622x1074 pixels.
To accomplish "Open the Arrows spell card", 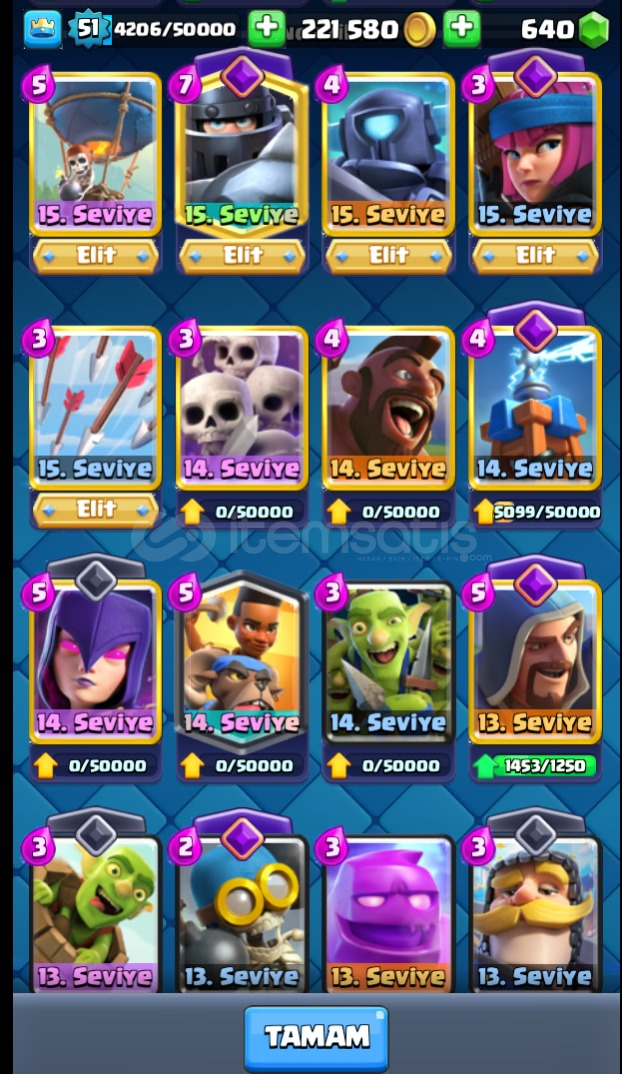I will click(x=95, y=408).
